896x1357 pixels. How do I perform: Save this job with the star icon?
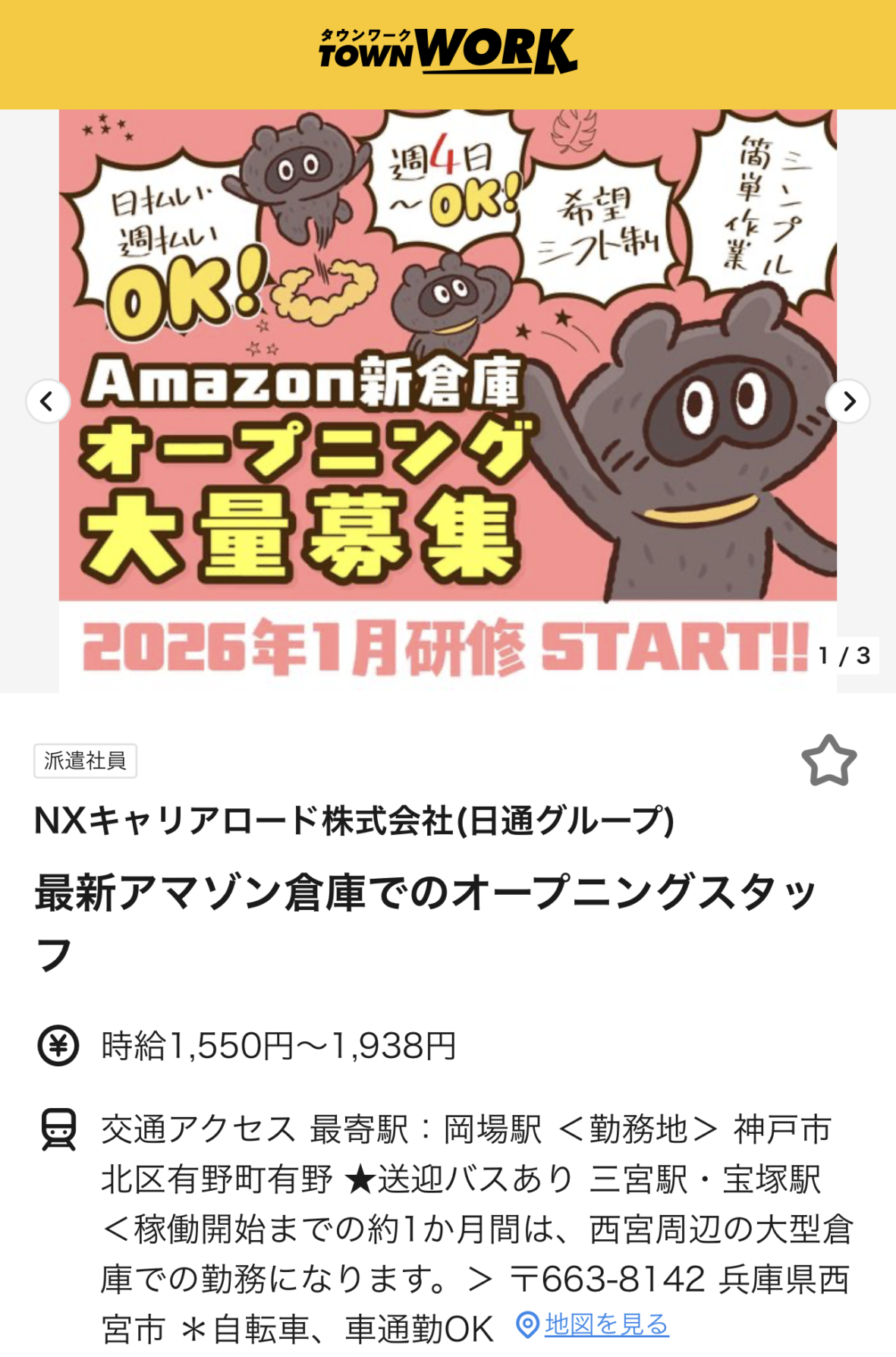pos(828,760)
